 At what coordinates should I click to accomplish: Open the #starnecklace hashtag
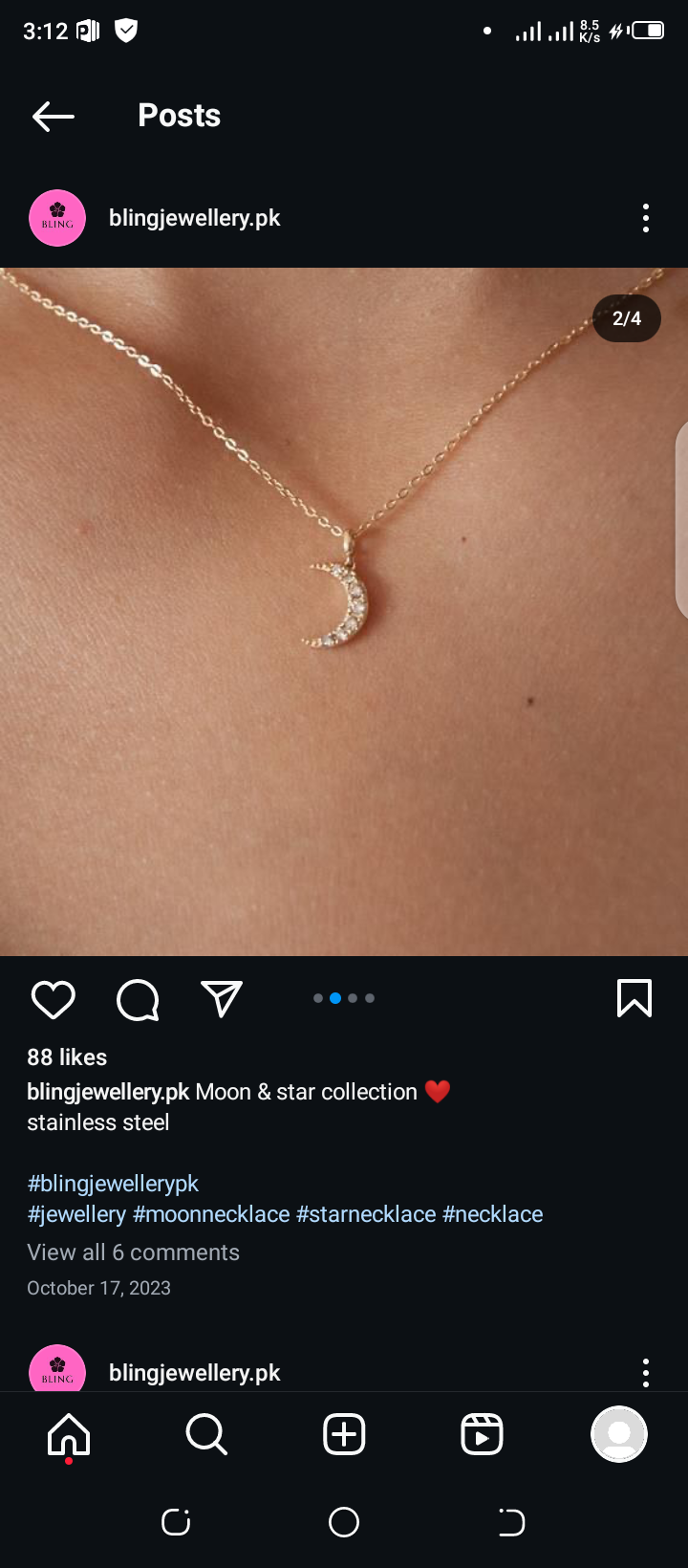tap(366, 1214)
